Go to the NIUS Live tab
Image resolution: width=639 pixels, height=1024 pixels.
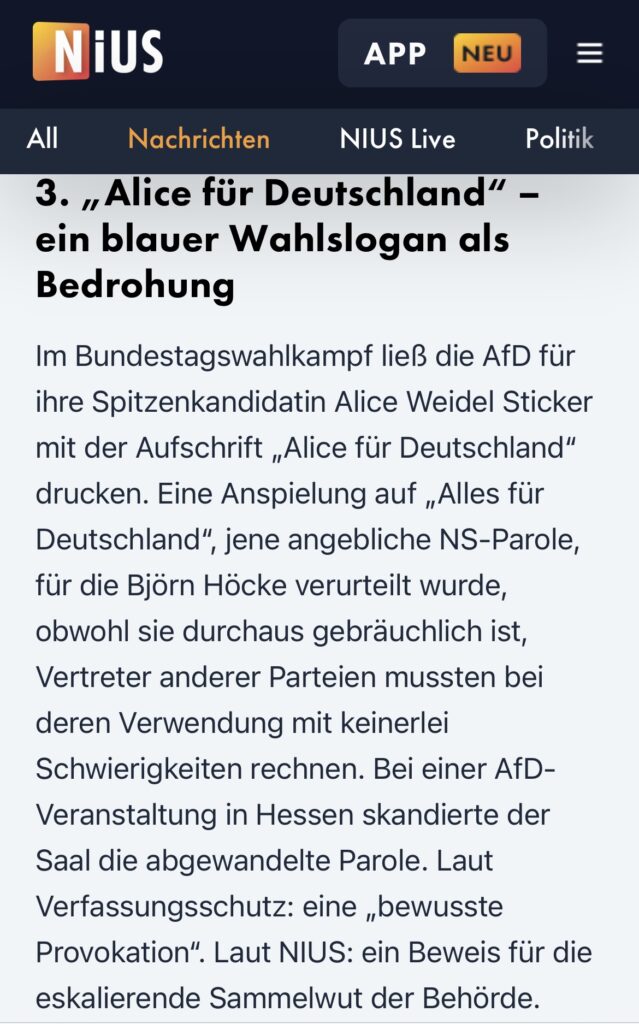(397, 138)
